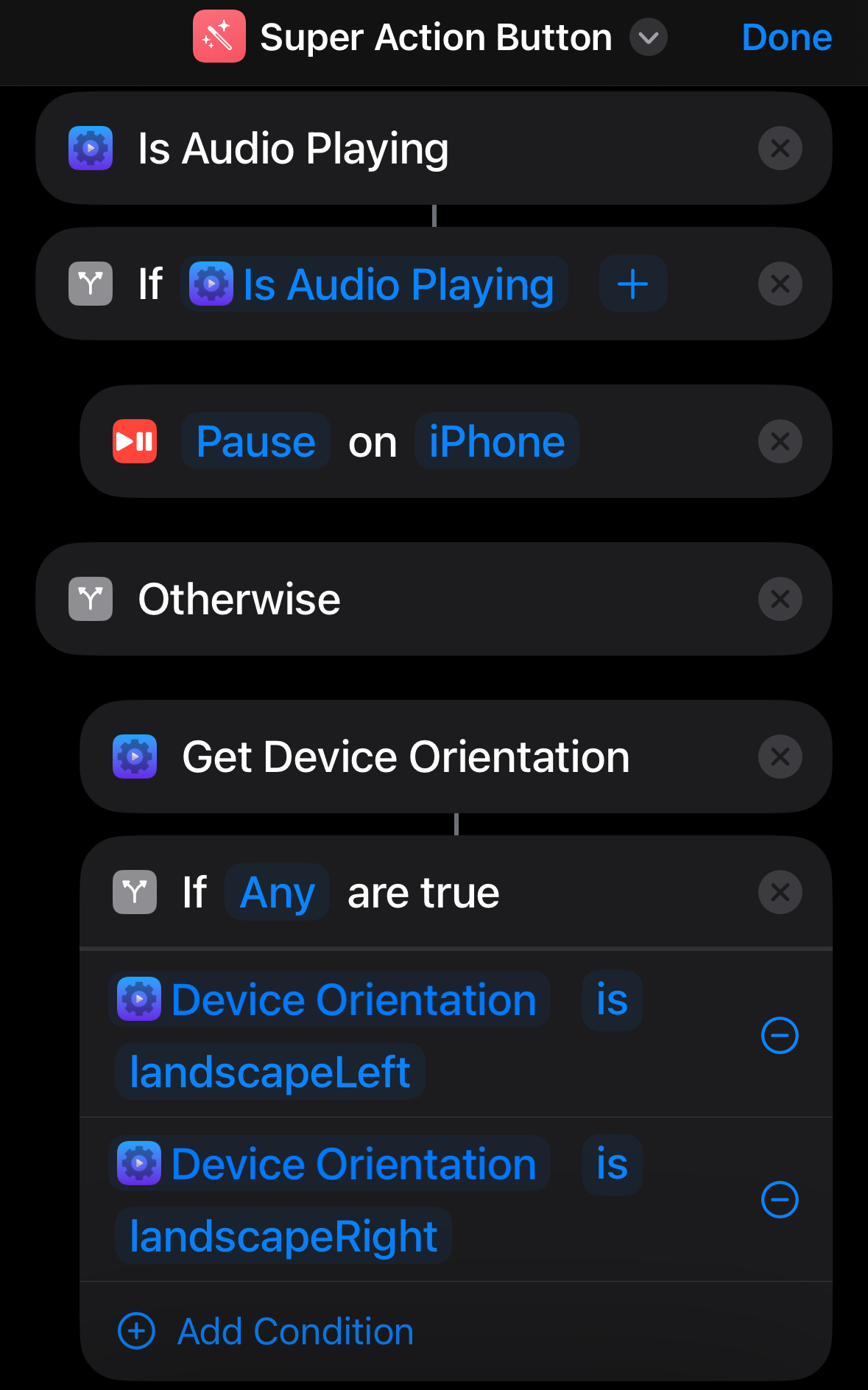Remove the Get Device Orientation action

point(780,757)
